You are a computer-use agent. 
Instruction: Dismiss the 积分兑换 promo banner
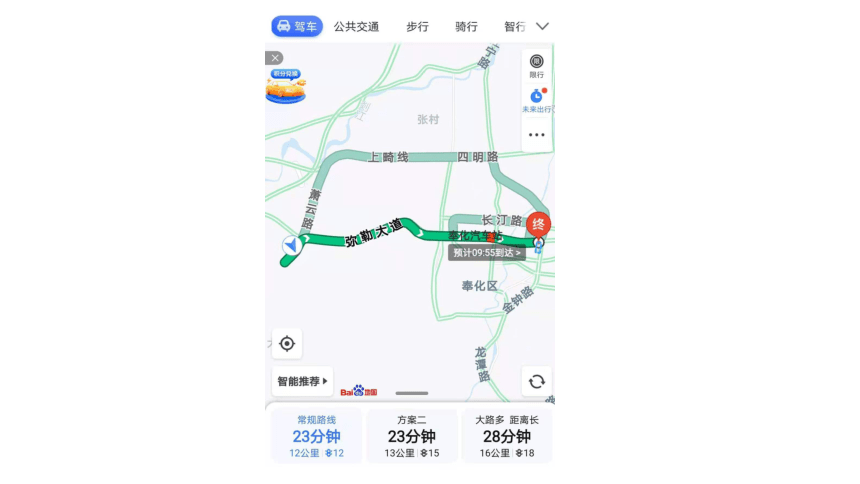coord(275,58)
